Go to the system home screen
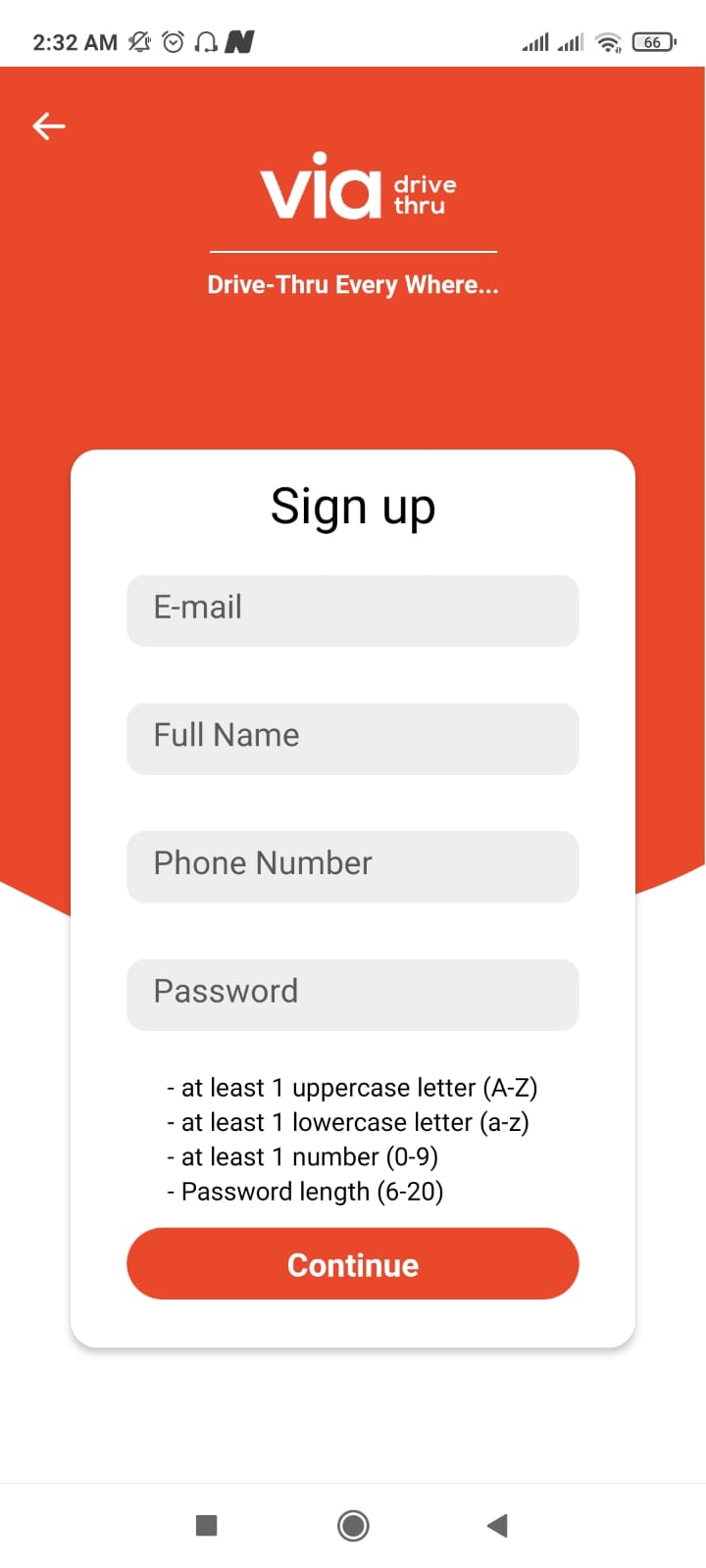This screenshot has width=706, height=1568. [x=353, y=1525]
